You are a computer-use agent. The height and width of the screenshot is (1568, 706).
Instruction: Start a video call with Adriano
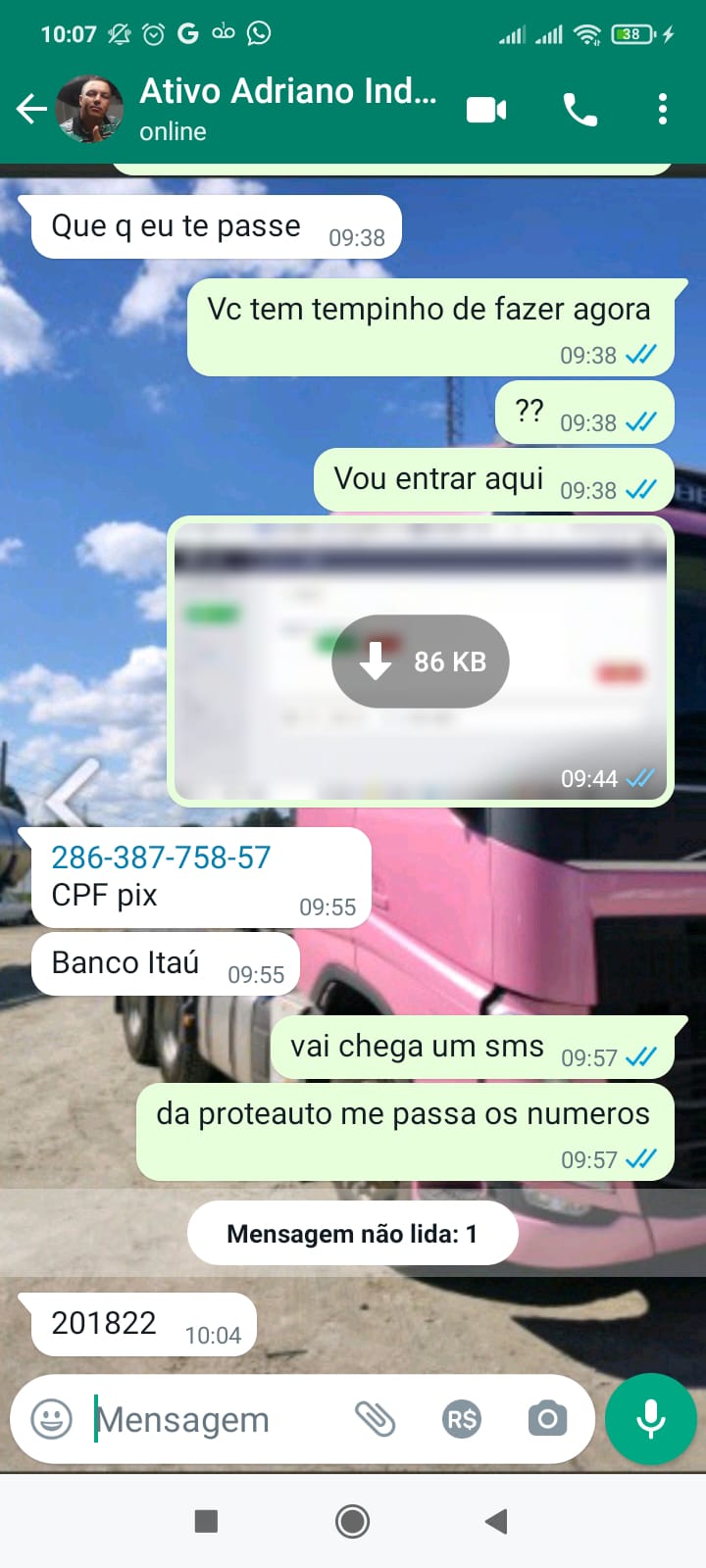486,109
